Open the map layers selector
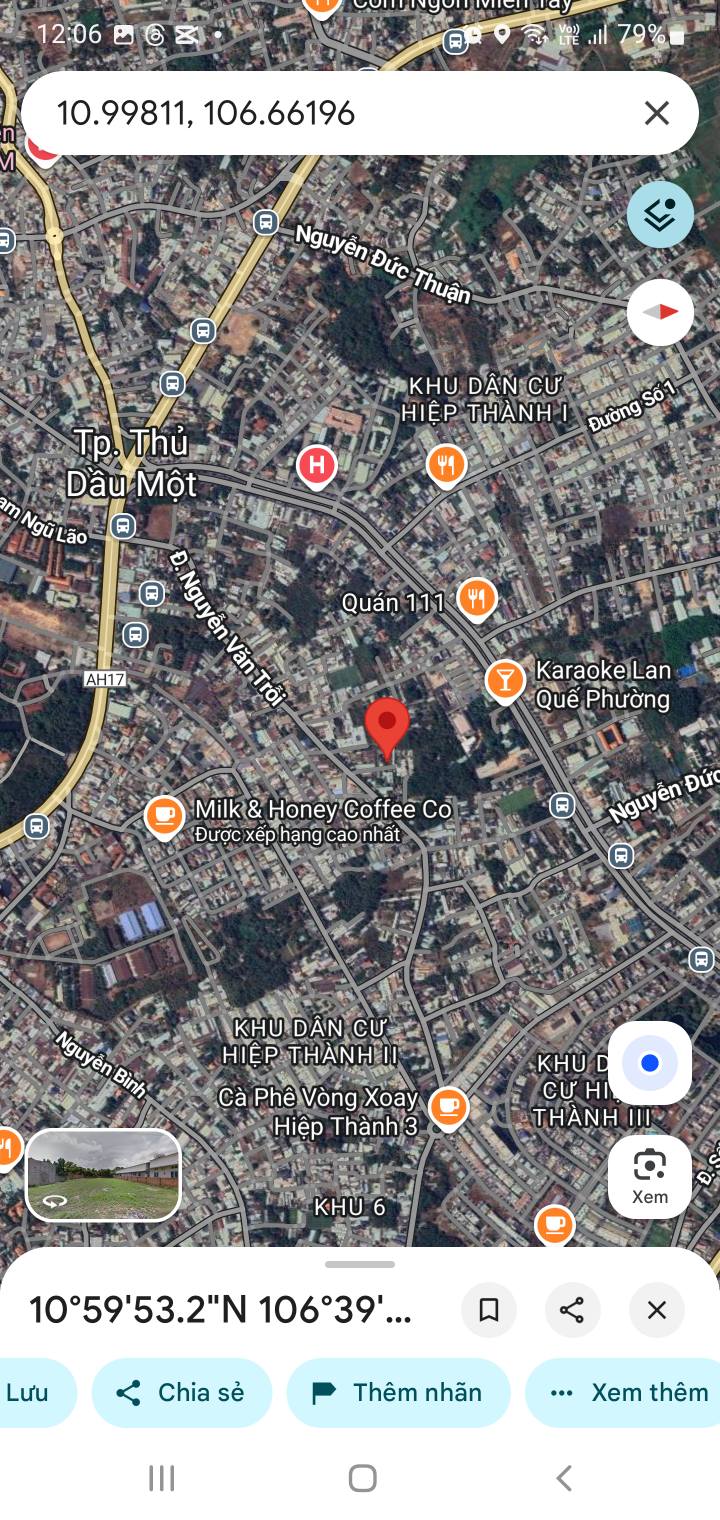This screenshot has height=1520, width=720. [x=660, y=215]
